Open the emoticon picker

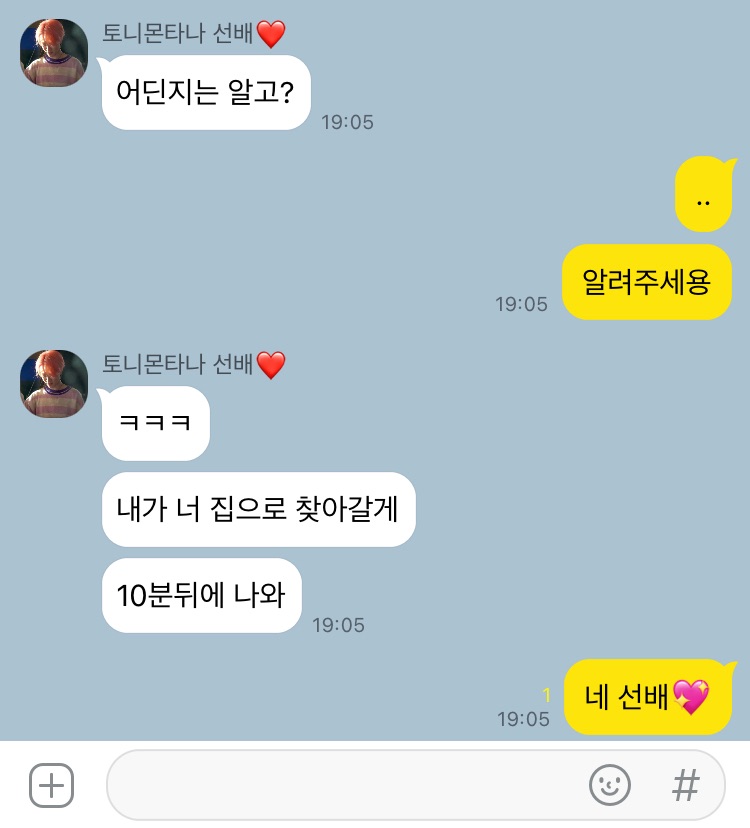pos(609,786)
